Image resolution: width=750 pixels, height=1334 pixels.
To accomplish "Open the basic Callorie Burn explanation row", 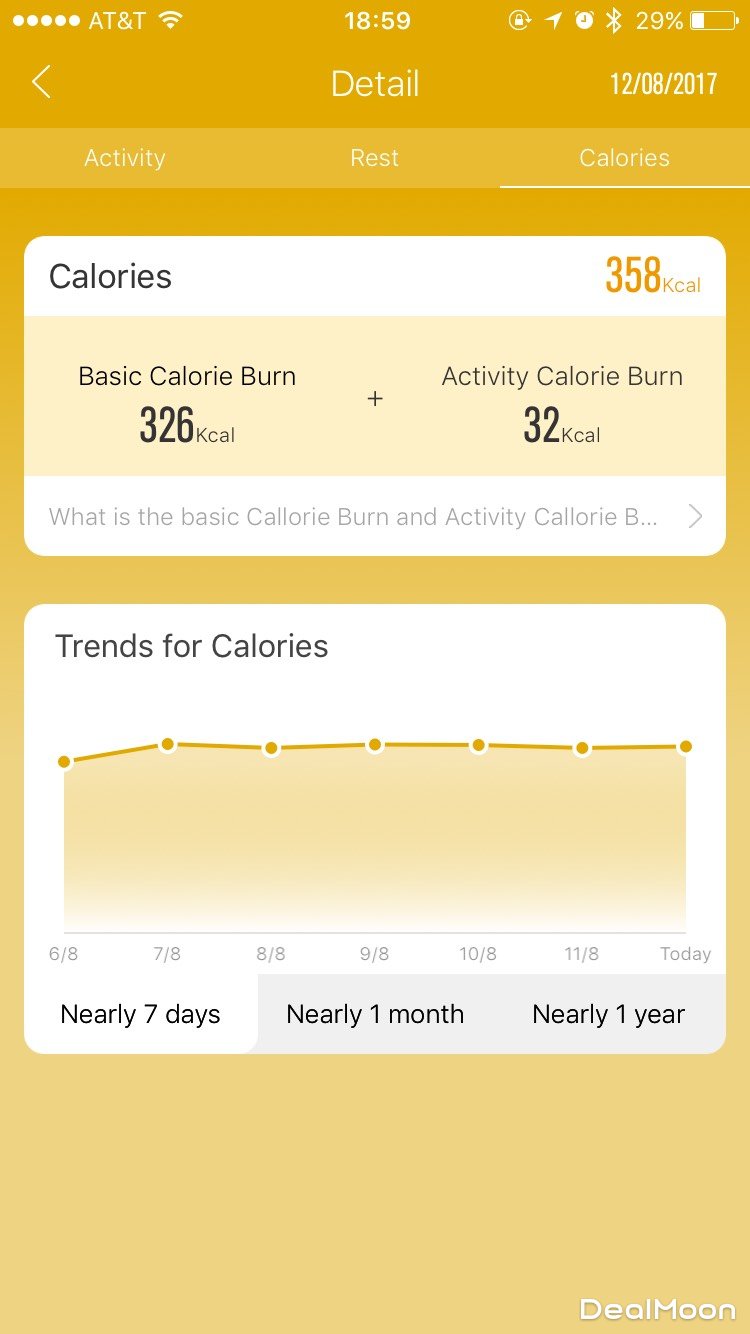I will (x=375, y=517).
